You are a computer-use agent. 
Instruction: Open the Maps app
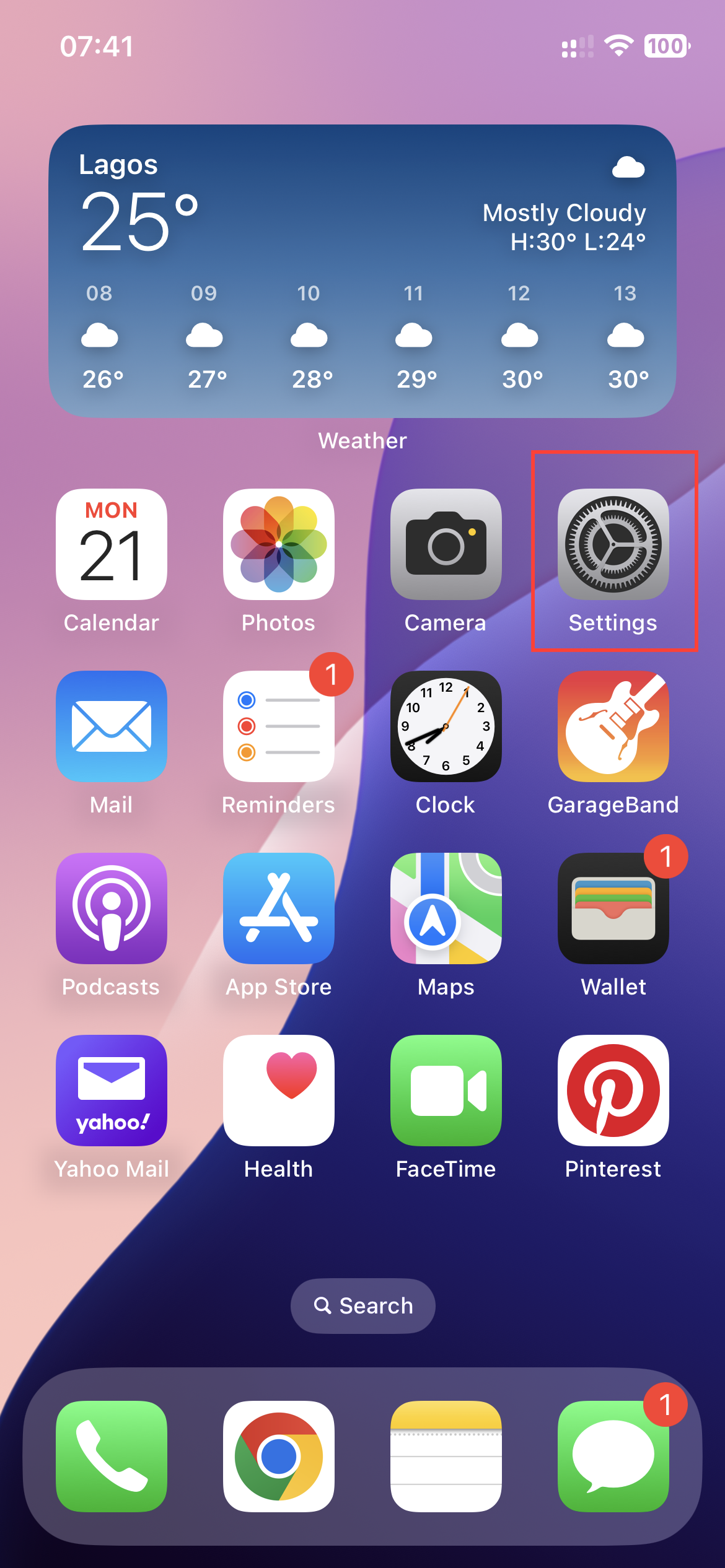pyautogui.click(x=446, y=908)
